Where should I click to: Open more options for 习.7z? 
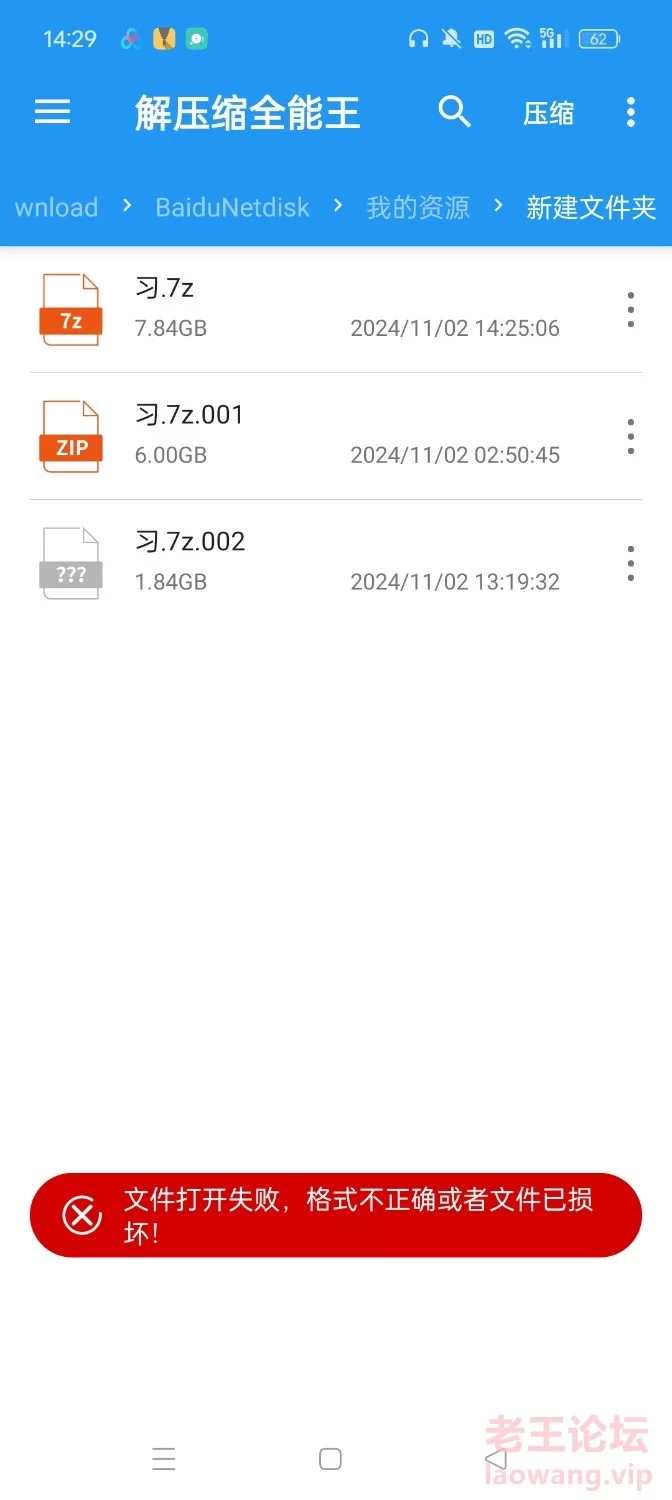[630, 310]
